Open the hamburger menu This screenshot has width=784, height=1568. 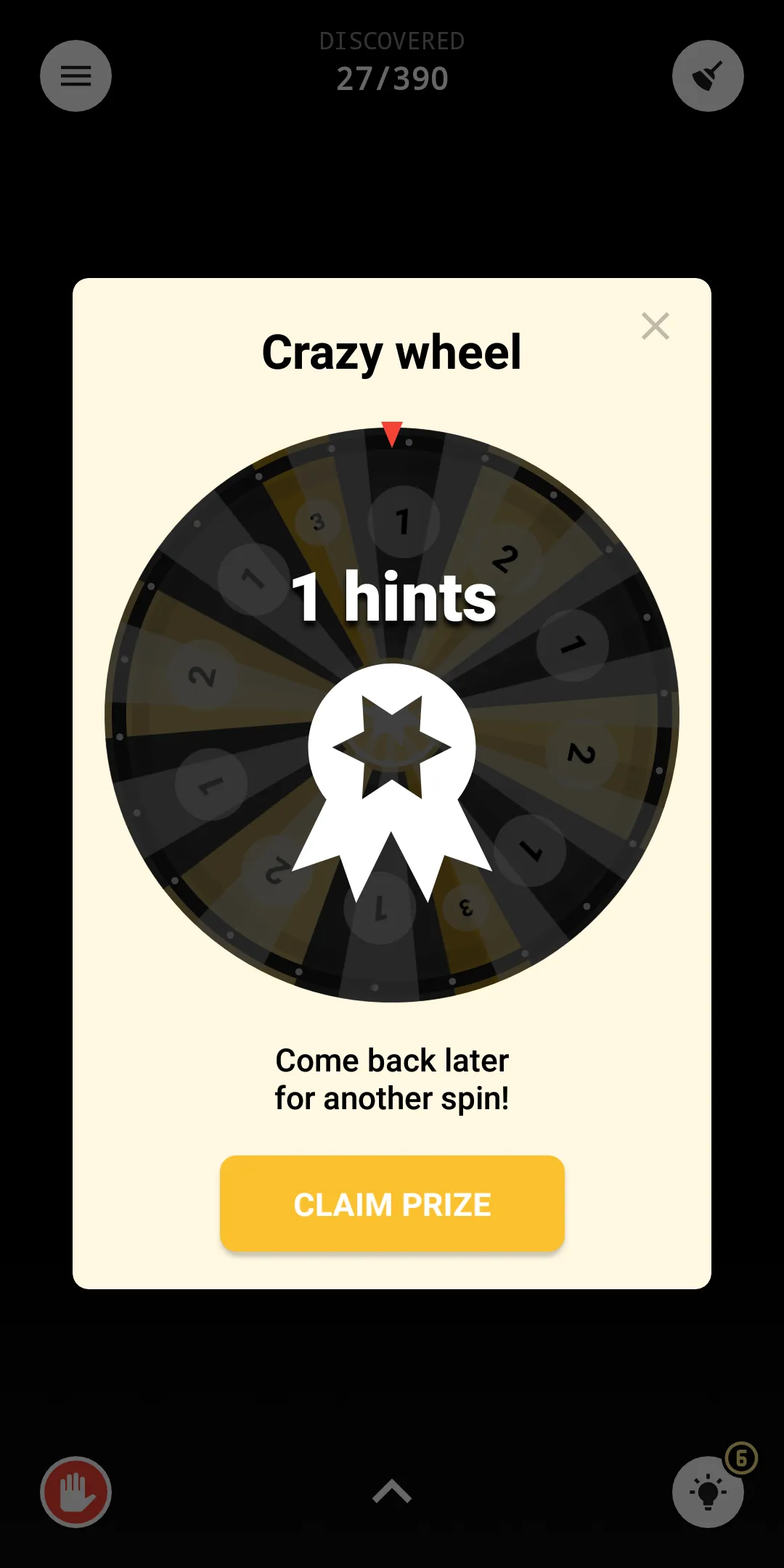point(75,75)
